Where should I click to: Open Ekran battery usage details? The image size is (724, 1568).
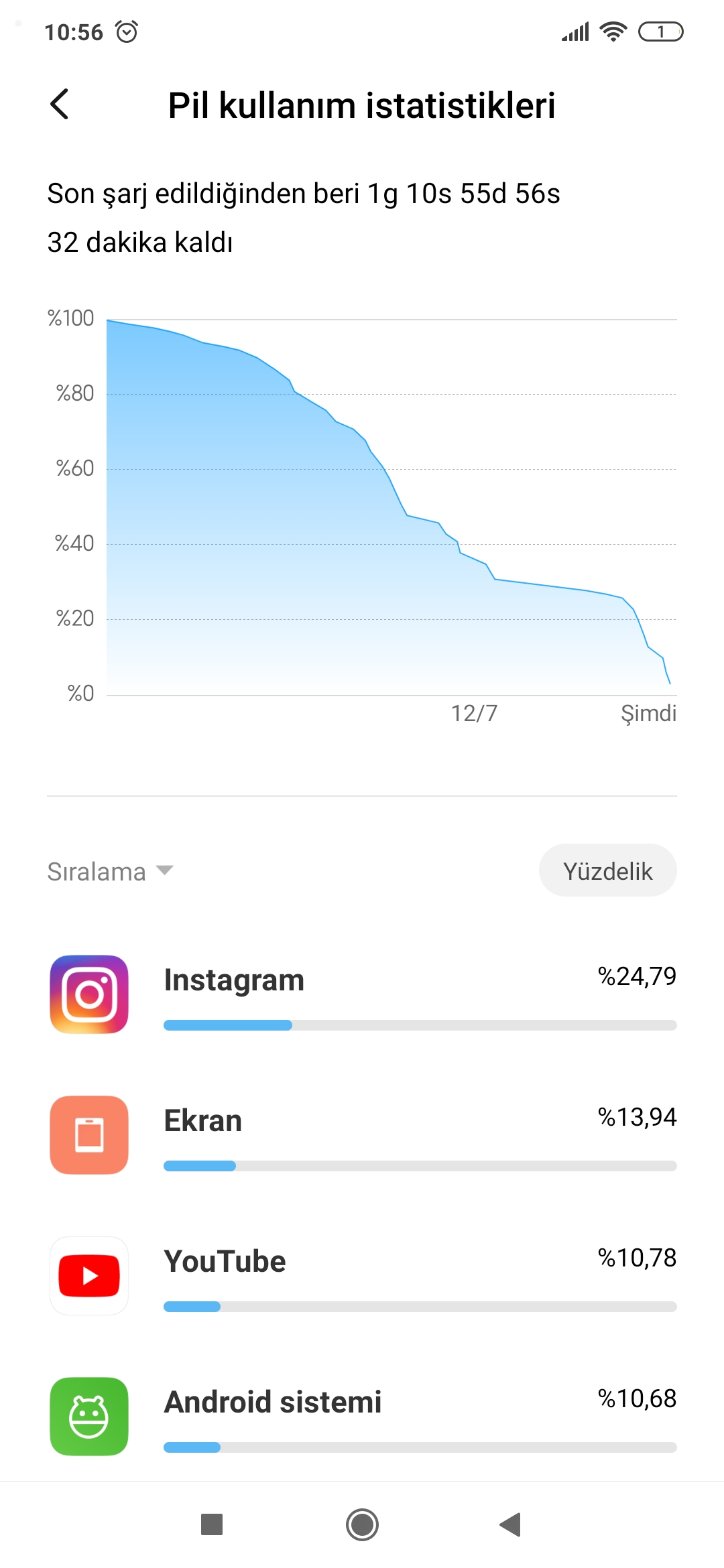[x=362, y=1135]
